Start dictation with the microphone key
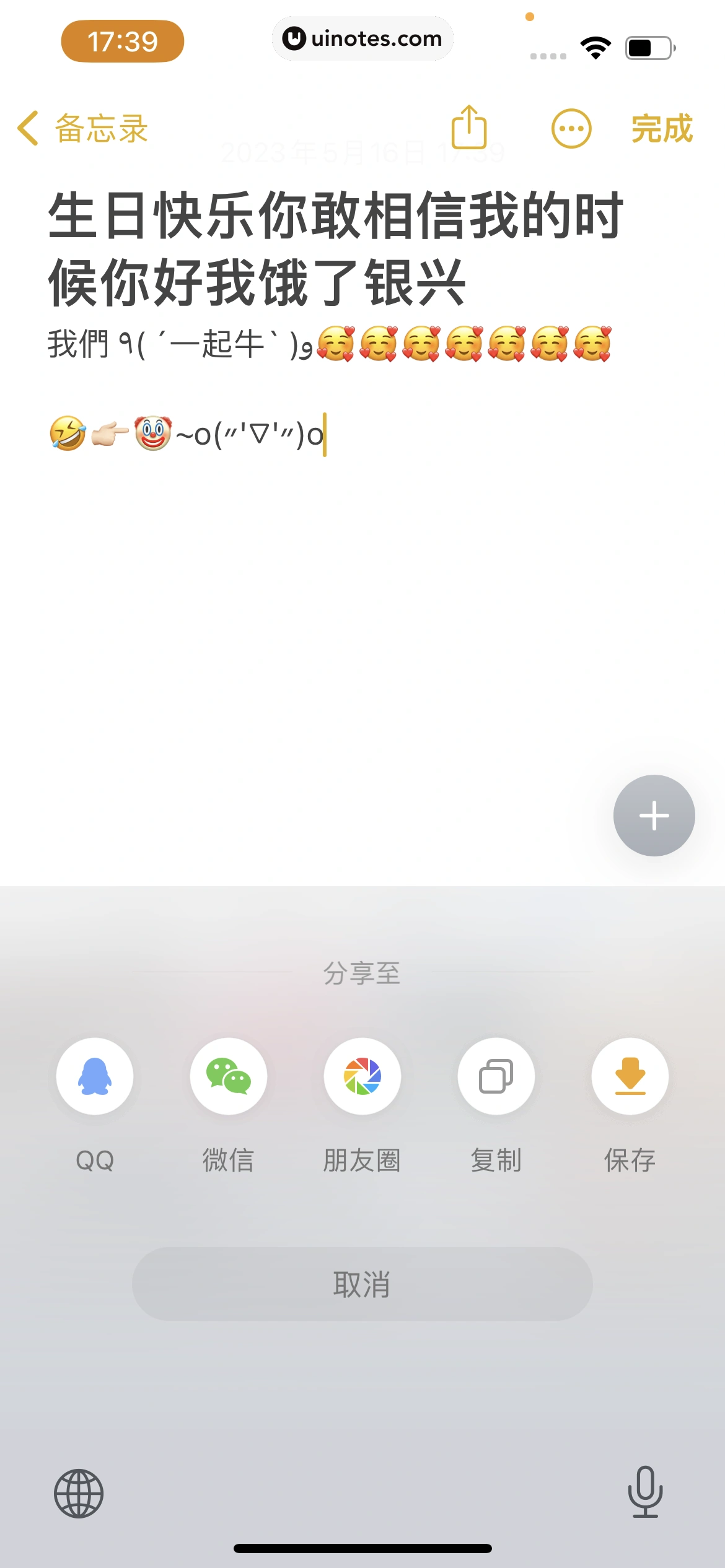The height and width of the screenshot is (1568, 725). [645, 1492]
